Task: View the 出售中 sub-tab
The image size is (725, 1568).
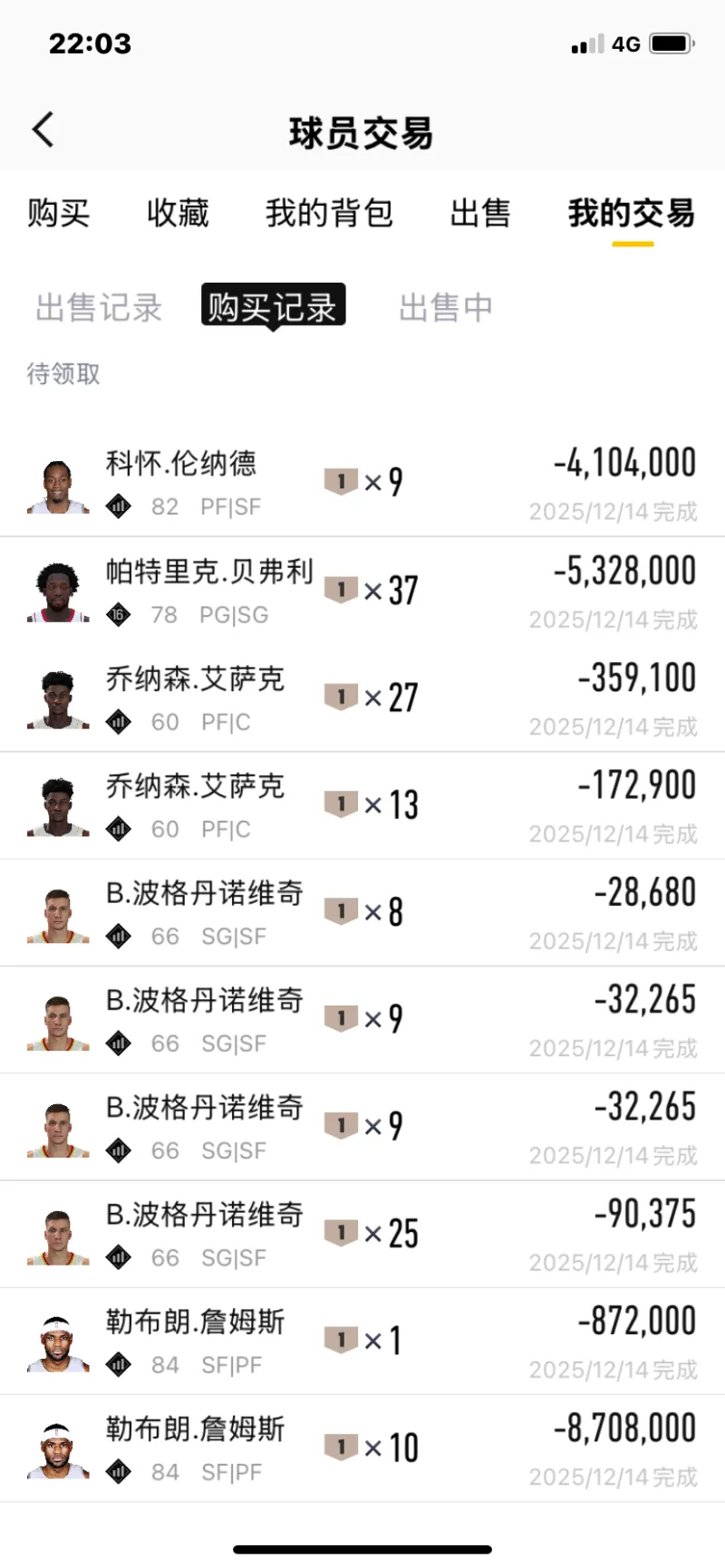Action: 446,308
